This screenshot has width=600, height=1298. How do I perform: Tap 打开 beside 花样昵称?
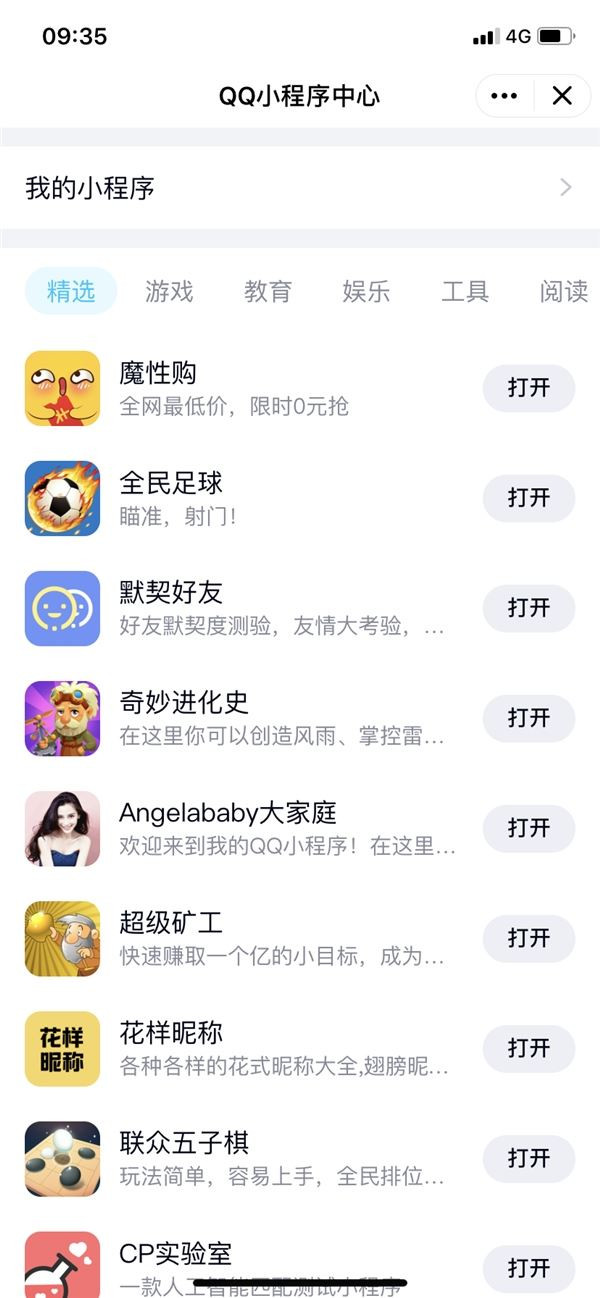coord(529,1048)
